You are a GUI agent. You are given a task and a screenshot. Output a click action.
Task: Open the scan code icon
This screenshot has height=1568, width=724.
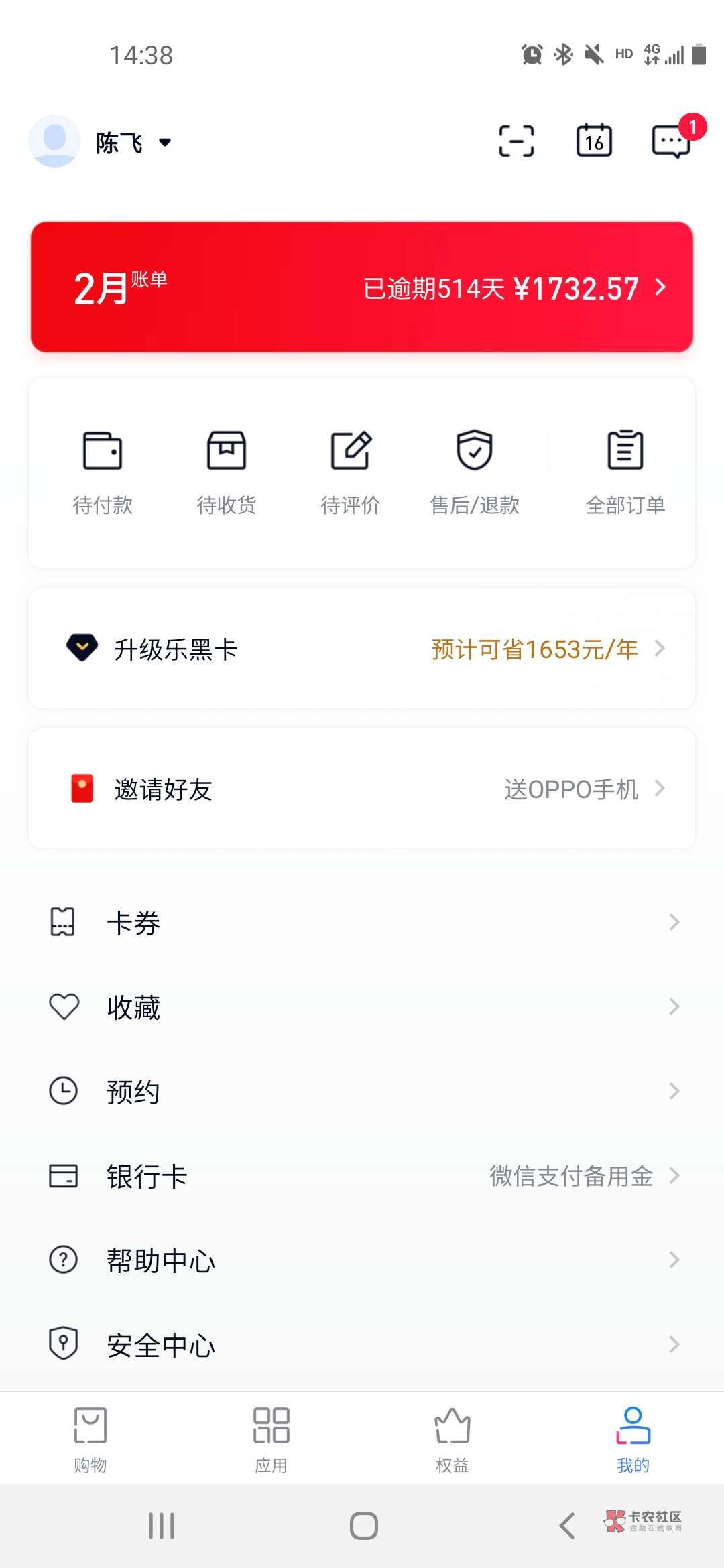click(x=516, y=141)
